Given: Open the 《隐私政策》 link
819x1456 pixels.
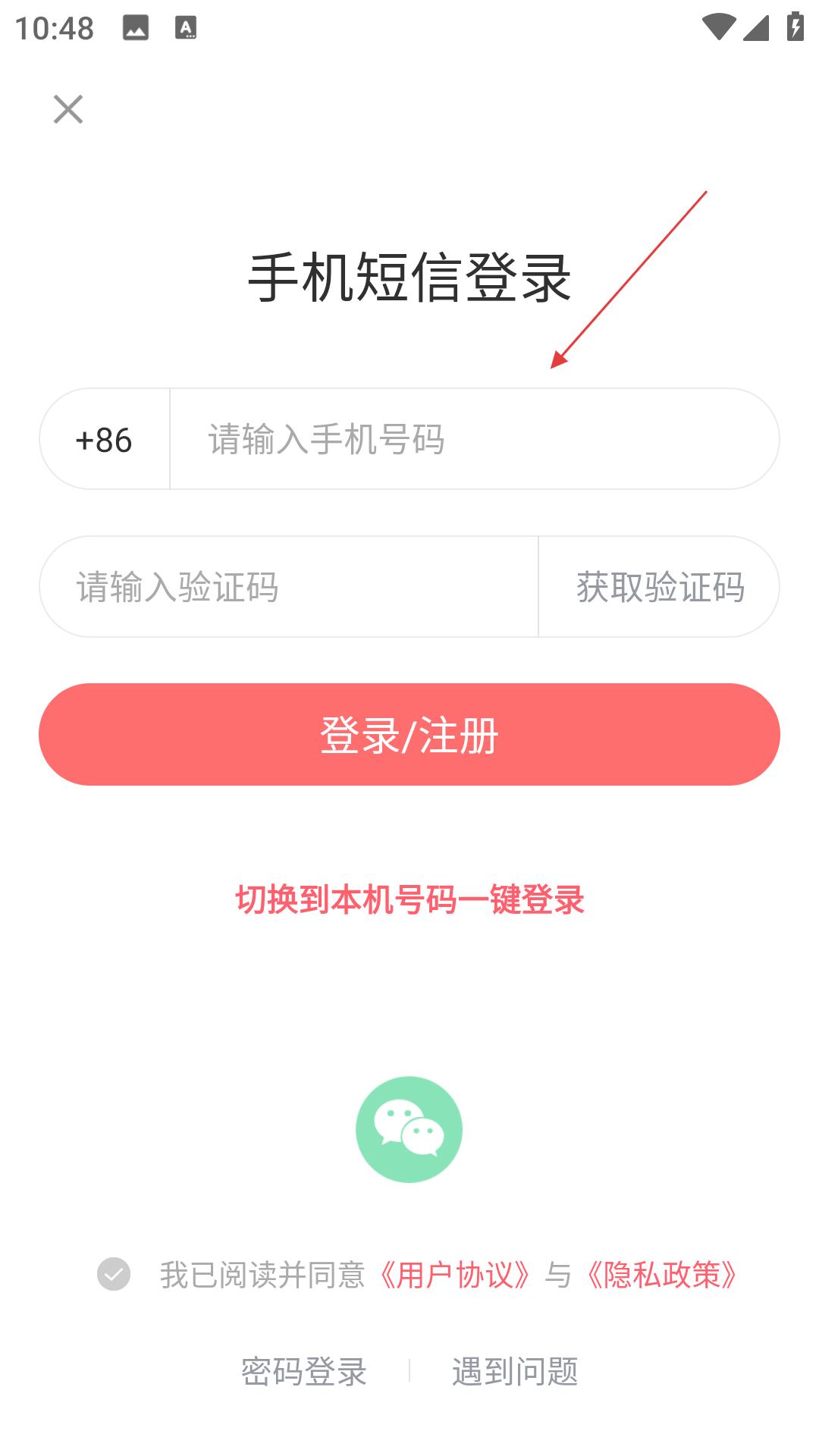Looking at the screenshot, I should 661,1275.
